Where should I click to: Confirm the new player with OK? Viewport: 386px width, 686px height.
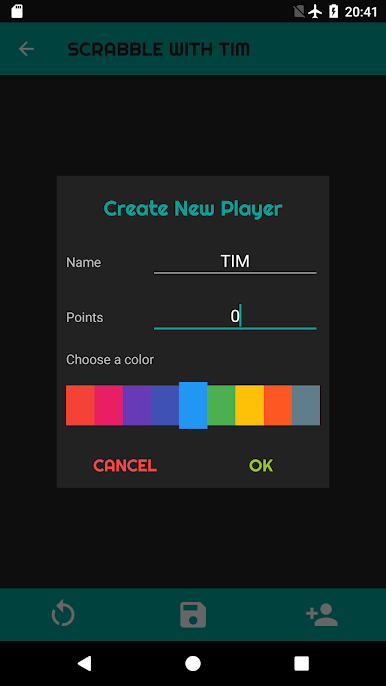coord(261,466)
